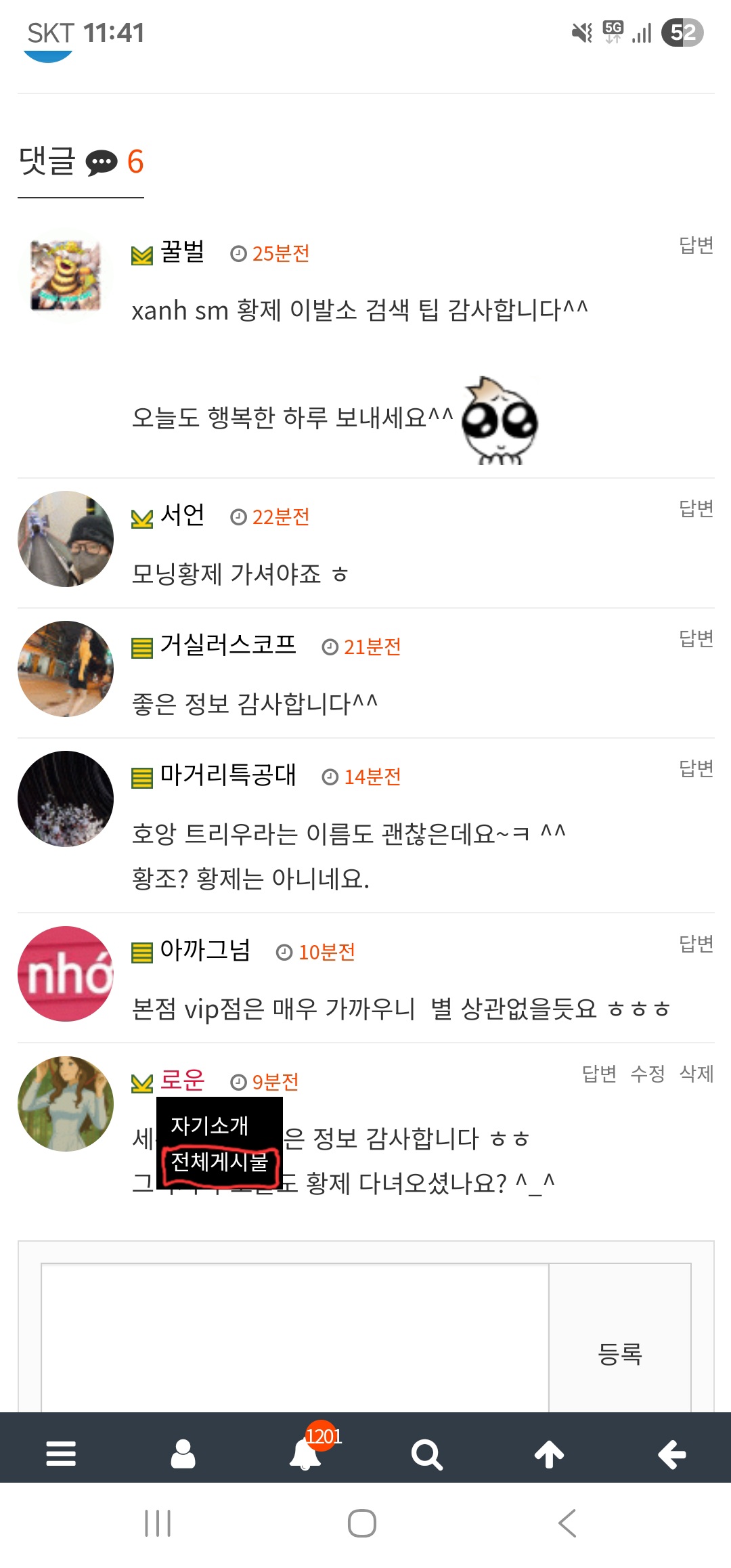Open my profile from the bottom bar
The image size is (731, 1568).
coord(183,1454)
